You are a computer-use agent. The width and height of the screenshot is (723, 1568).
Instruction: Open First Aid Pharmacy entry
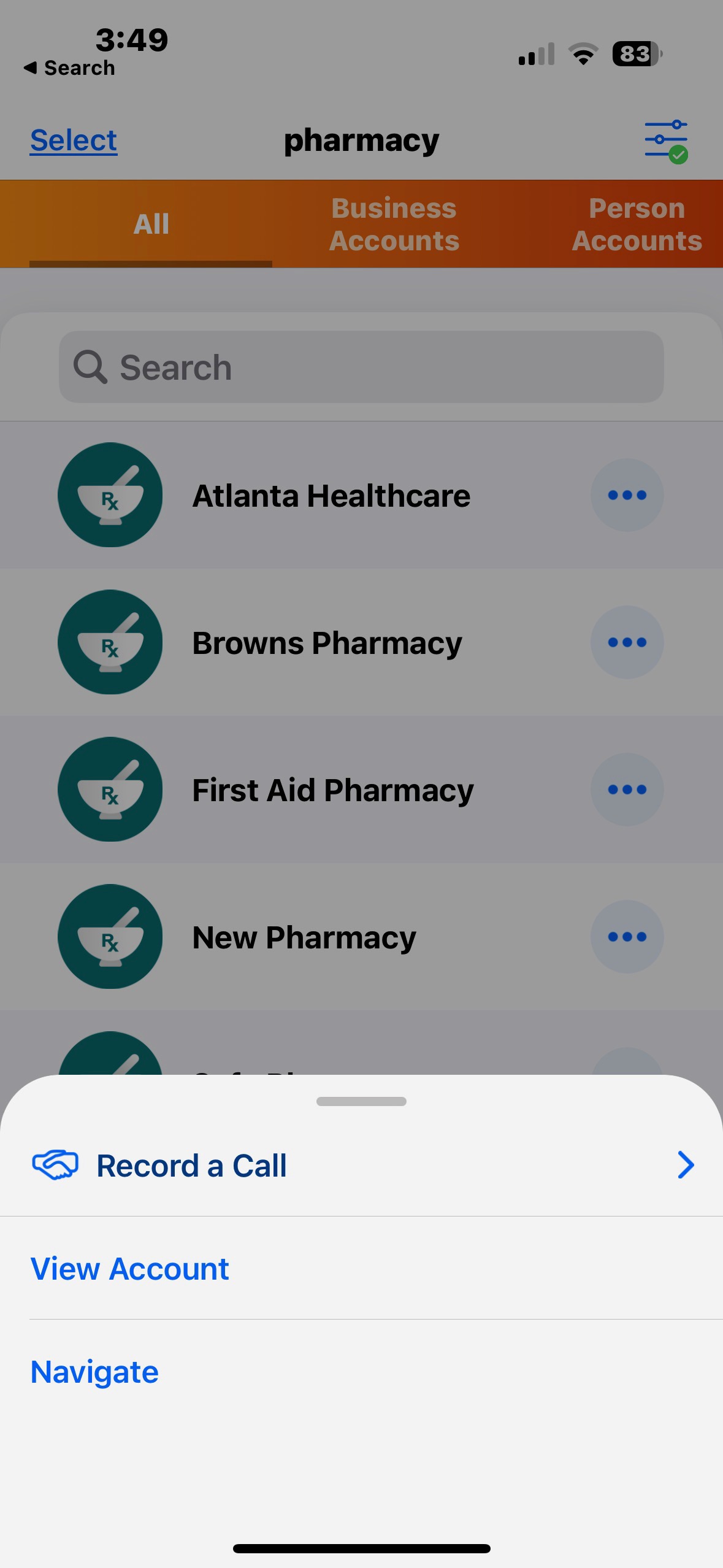click(x=333, y=790)
